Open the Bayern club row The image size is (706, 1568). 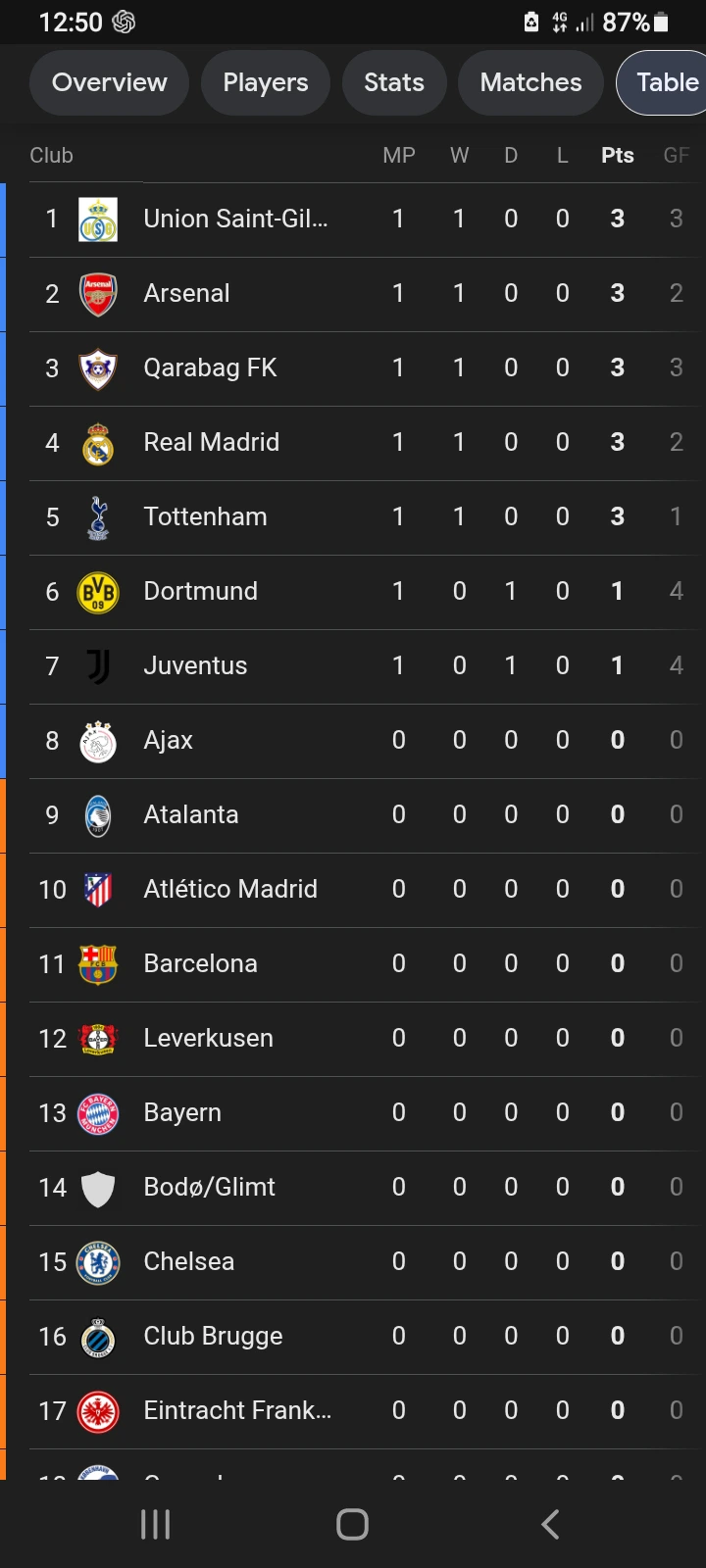click(x=182, y=1112)
